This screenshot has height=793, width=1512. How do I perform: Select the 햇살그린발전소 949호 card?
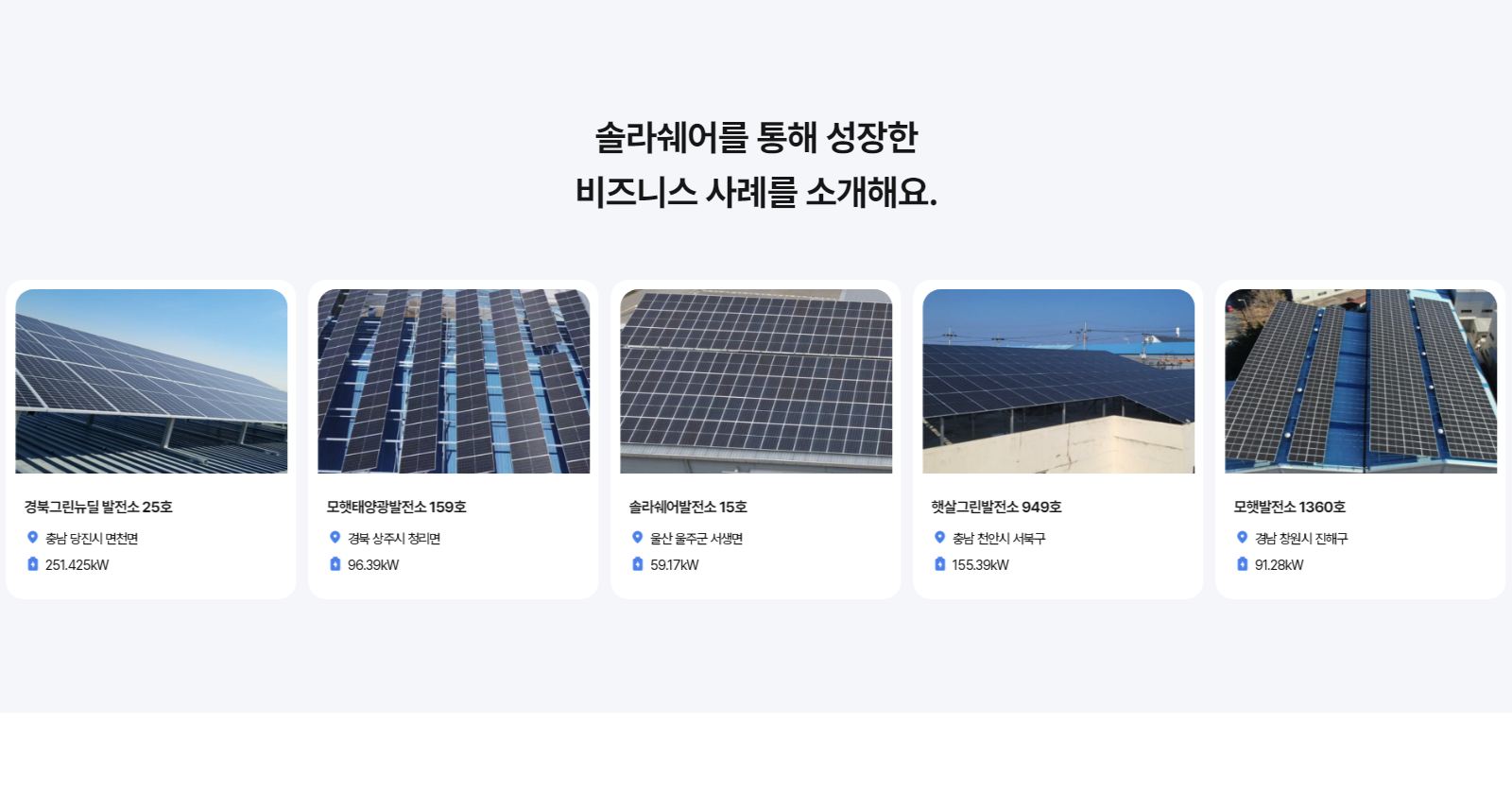click(x=1058, y=439)
